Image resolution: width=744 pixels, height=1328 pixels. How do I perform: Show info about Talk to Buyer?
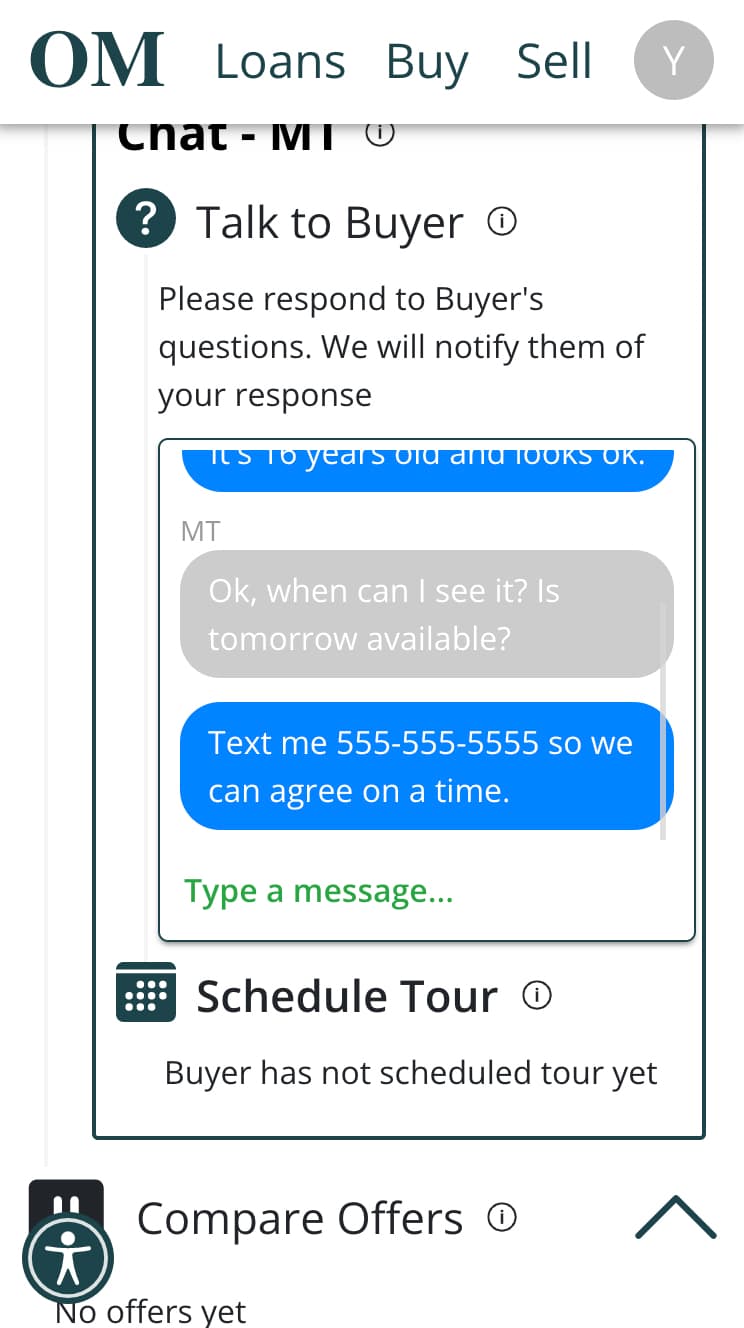[x=501, y=221]
